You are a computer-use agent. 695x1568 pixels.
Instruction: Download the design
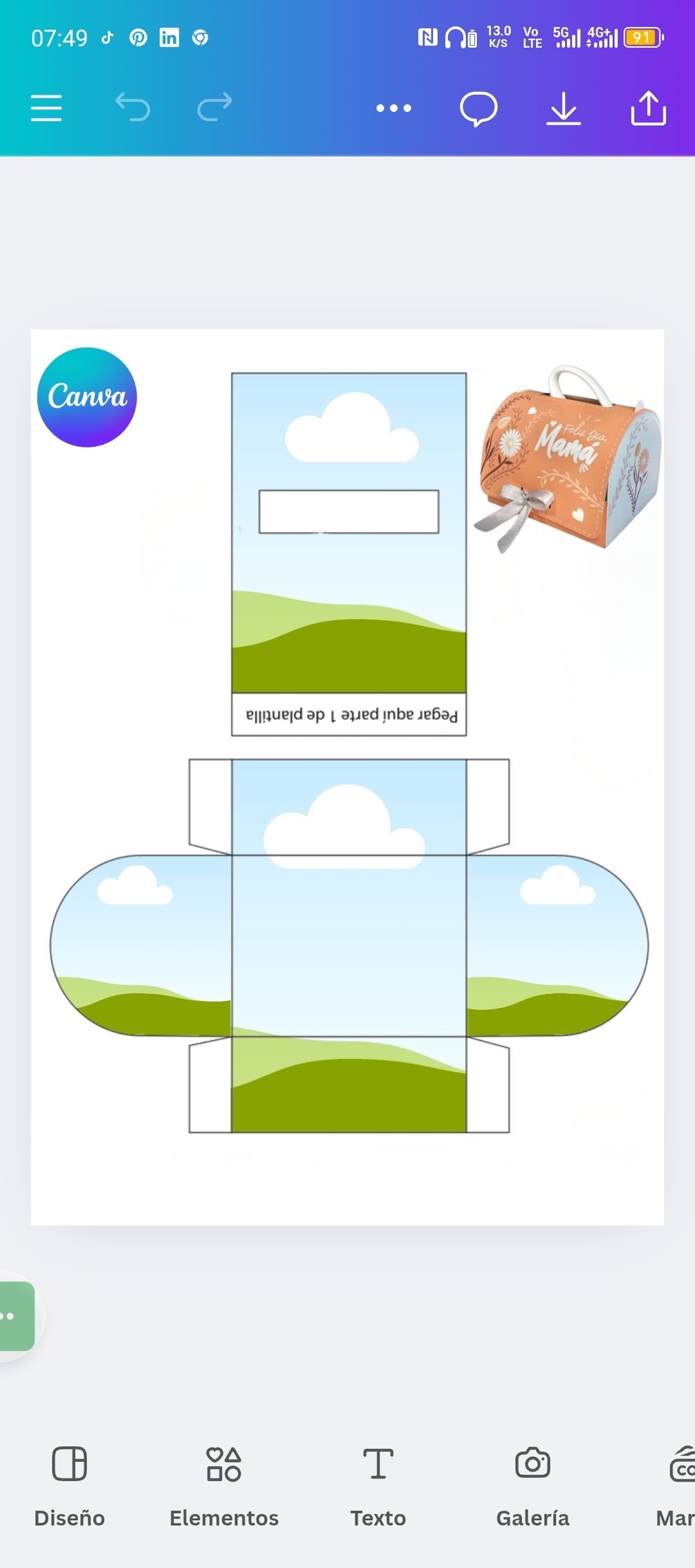[x=564, y=109]
